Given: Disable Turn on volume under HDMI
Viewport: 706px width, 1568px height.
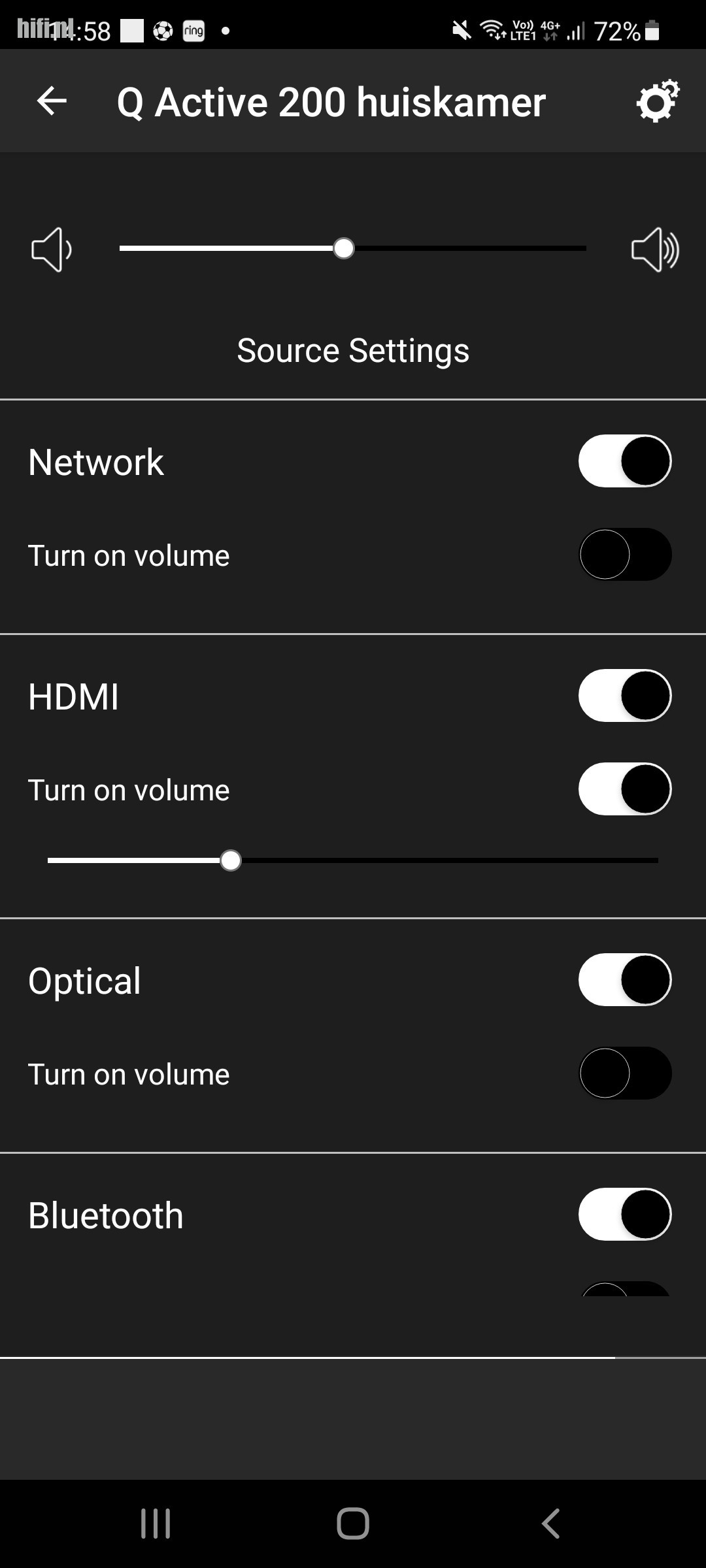Looking at the screenshot, I should tap(625, 789).
